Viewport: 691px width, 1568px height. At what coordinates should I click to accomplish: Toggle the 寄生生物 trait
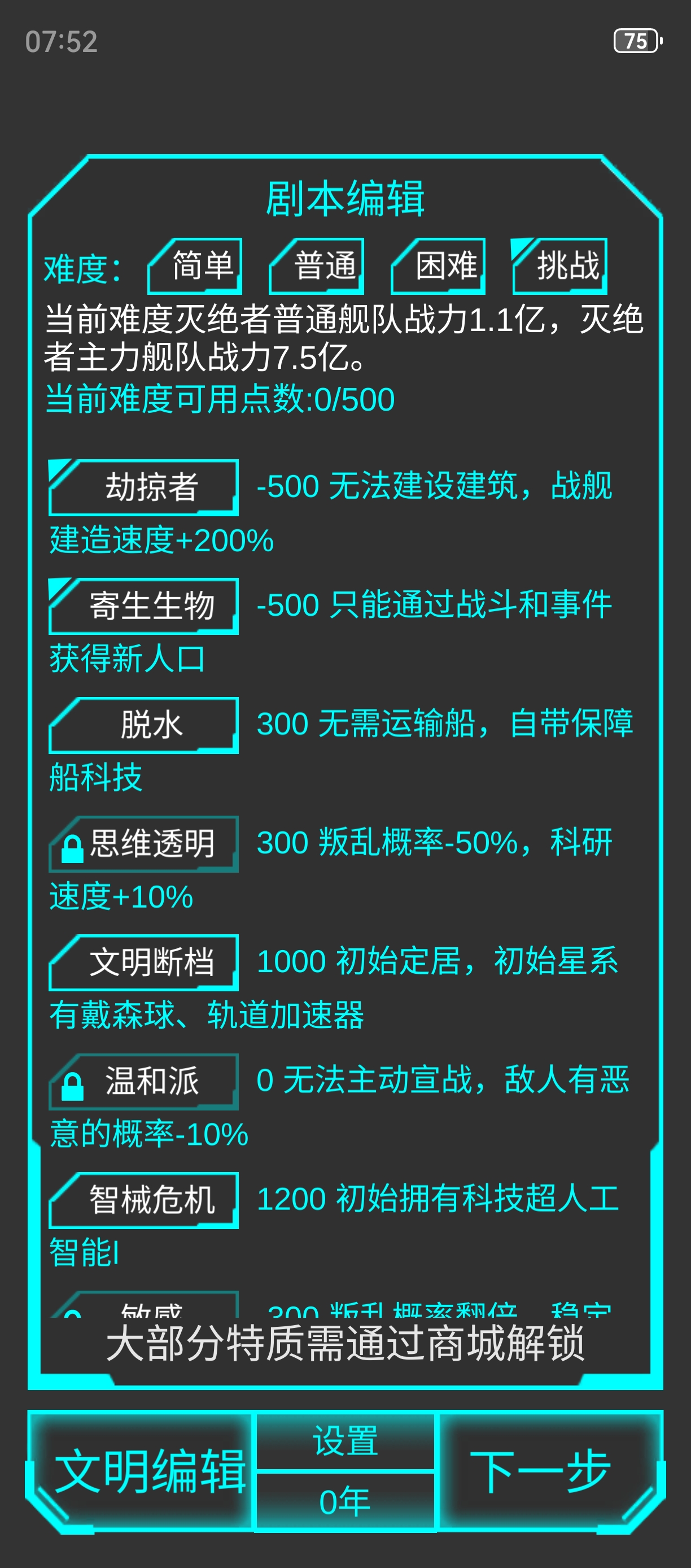(143, 606)
